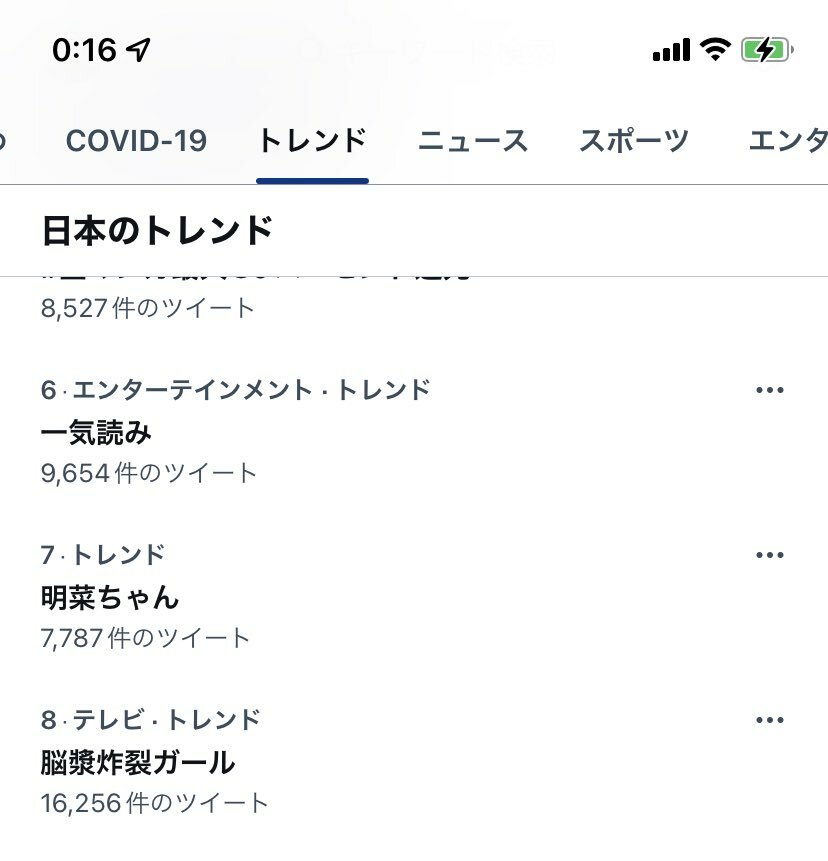
Task: Open the 一気読み trend
Action: [97, 433]
